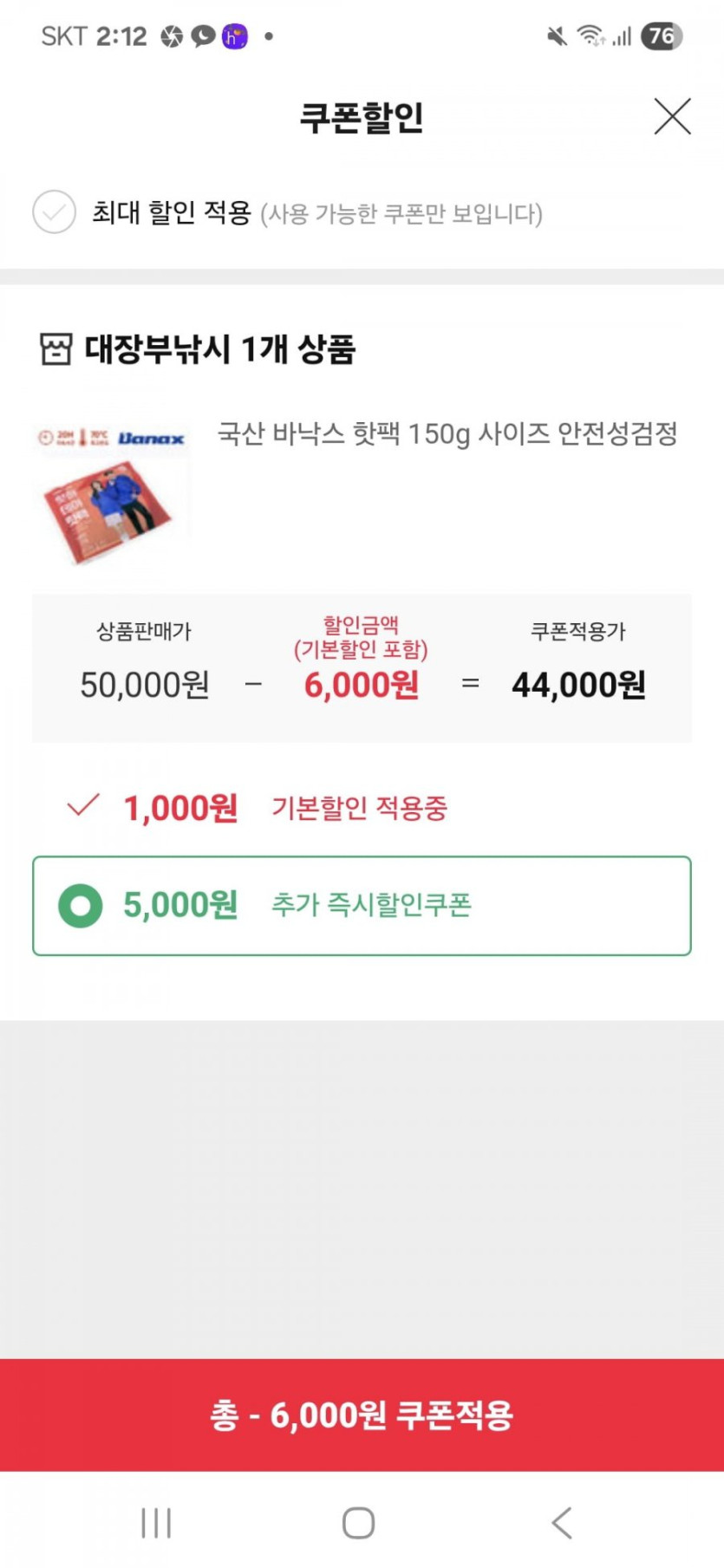Close the 쿠폰할인 coupon sheet

[672, 117]
